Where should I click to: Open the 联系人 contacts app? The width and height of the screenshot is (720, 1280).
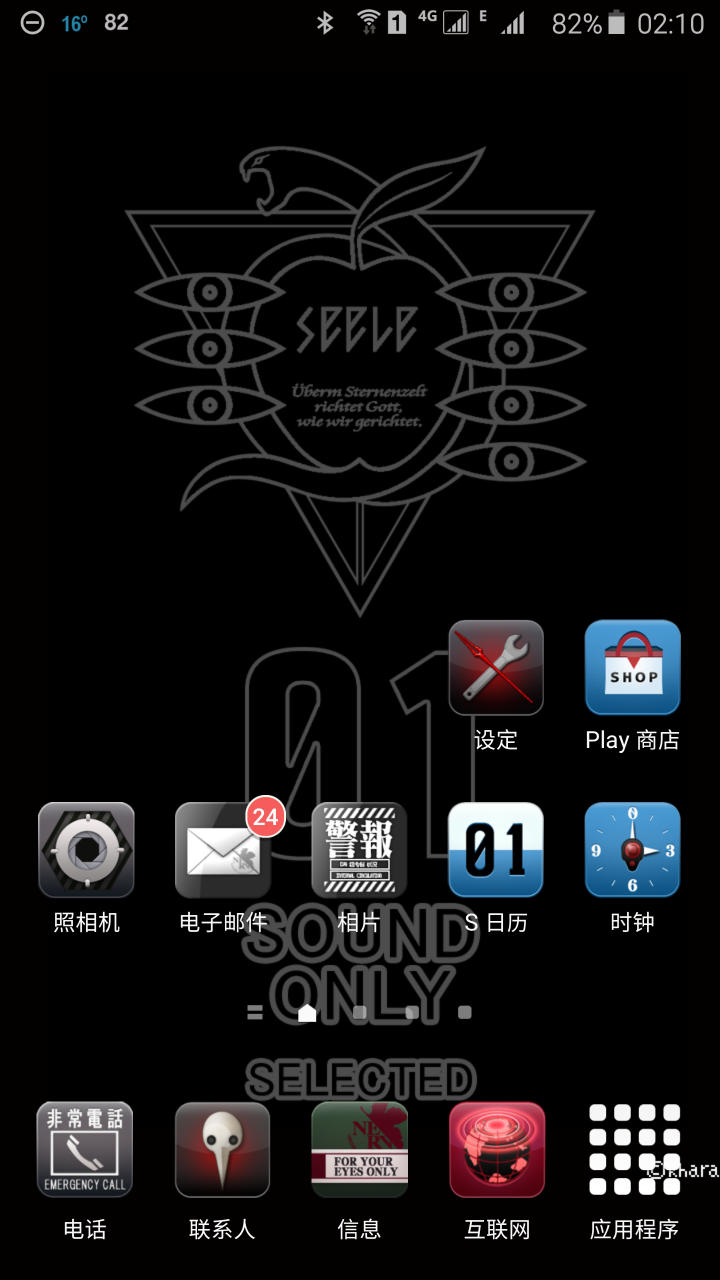click(222, 1150)
